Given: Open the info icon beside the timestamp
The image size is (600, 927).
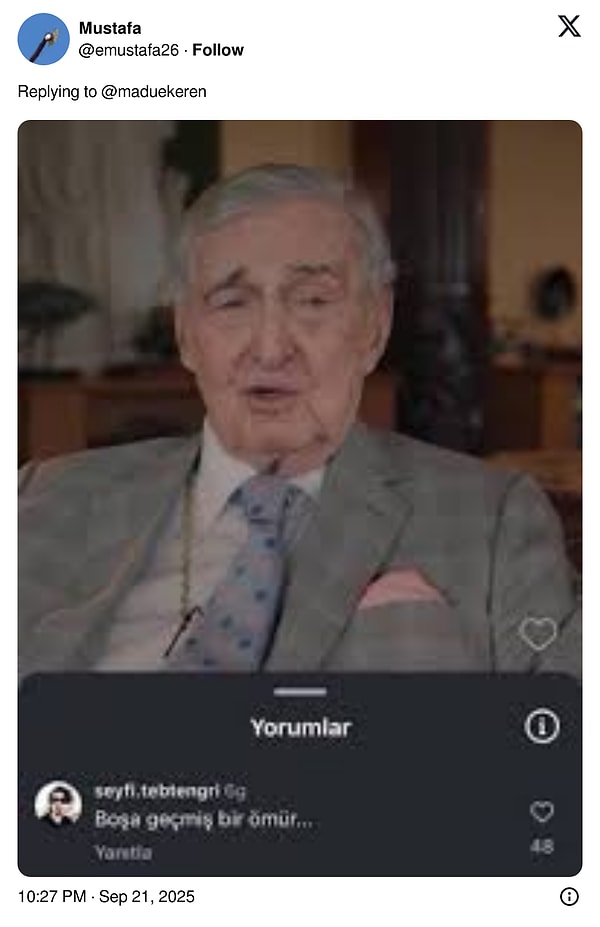Looking at the screenshot, I should coord(569,897).
